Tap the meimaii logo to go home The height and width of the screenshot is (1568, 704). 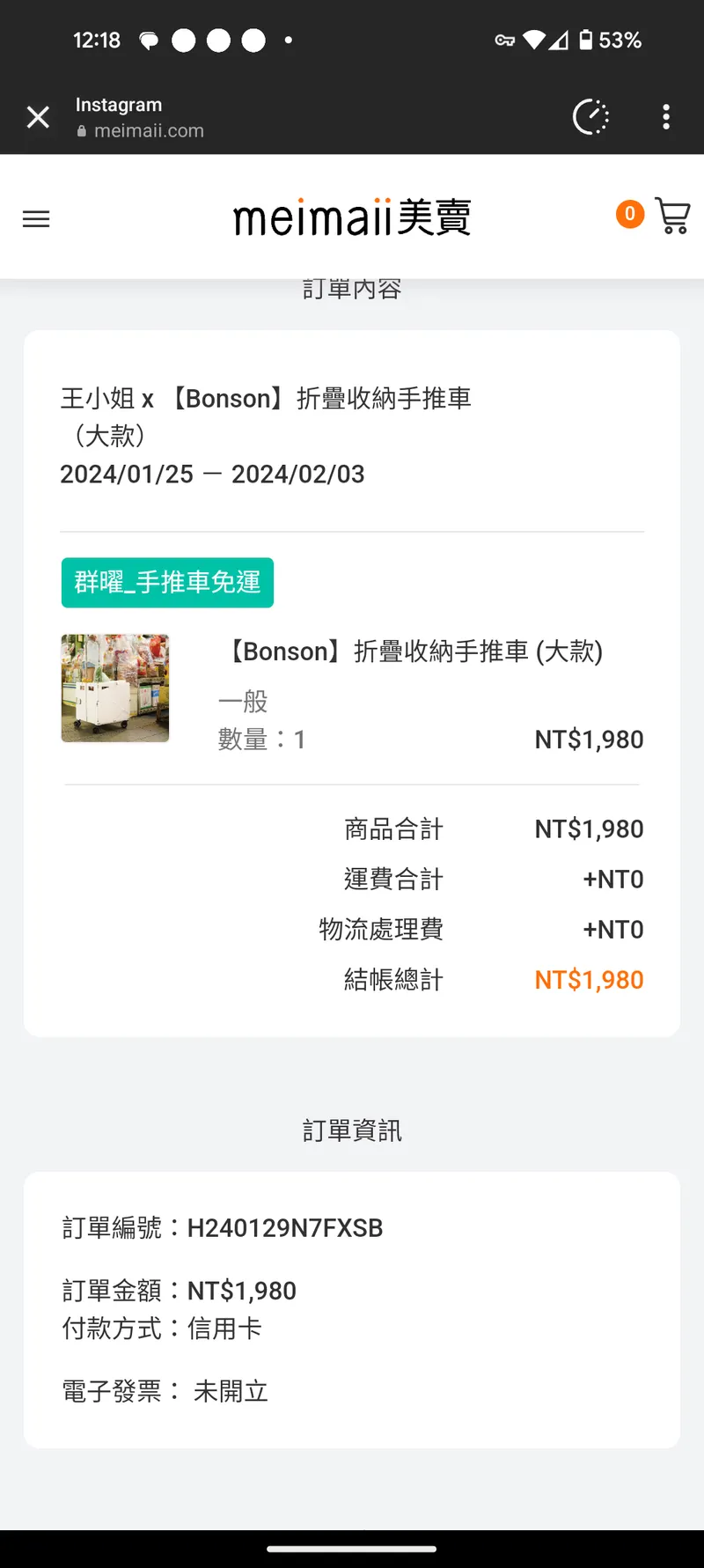pyautogui.click(x=352, y=217)
